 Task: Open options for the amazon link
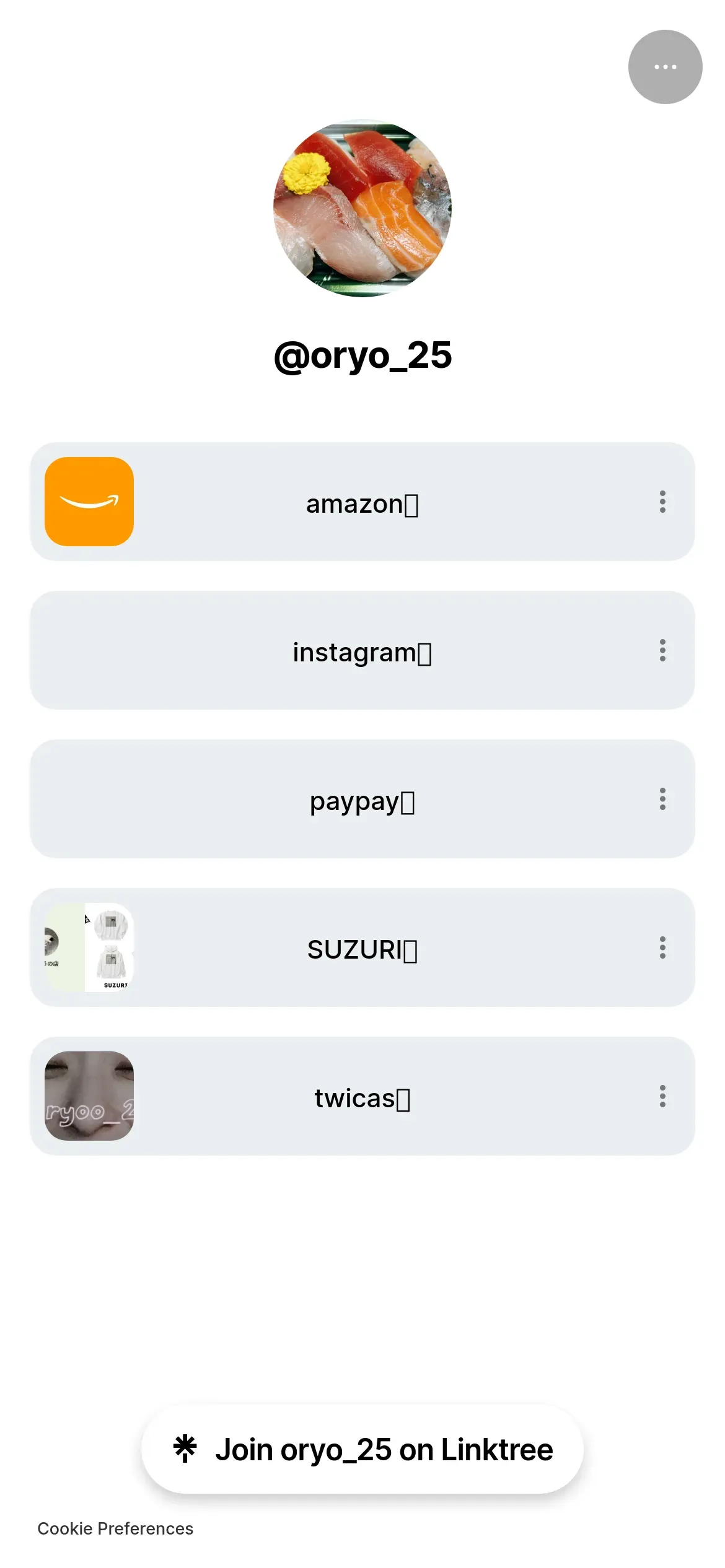(662, 502)
